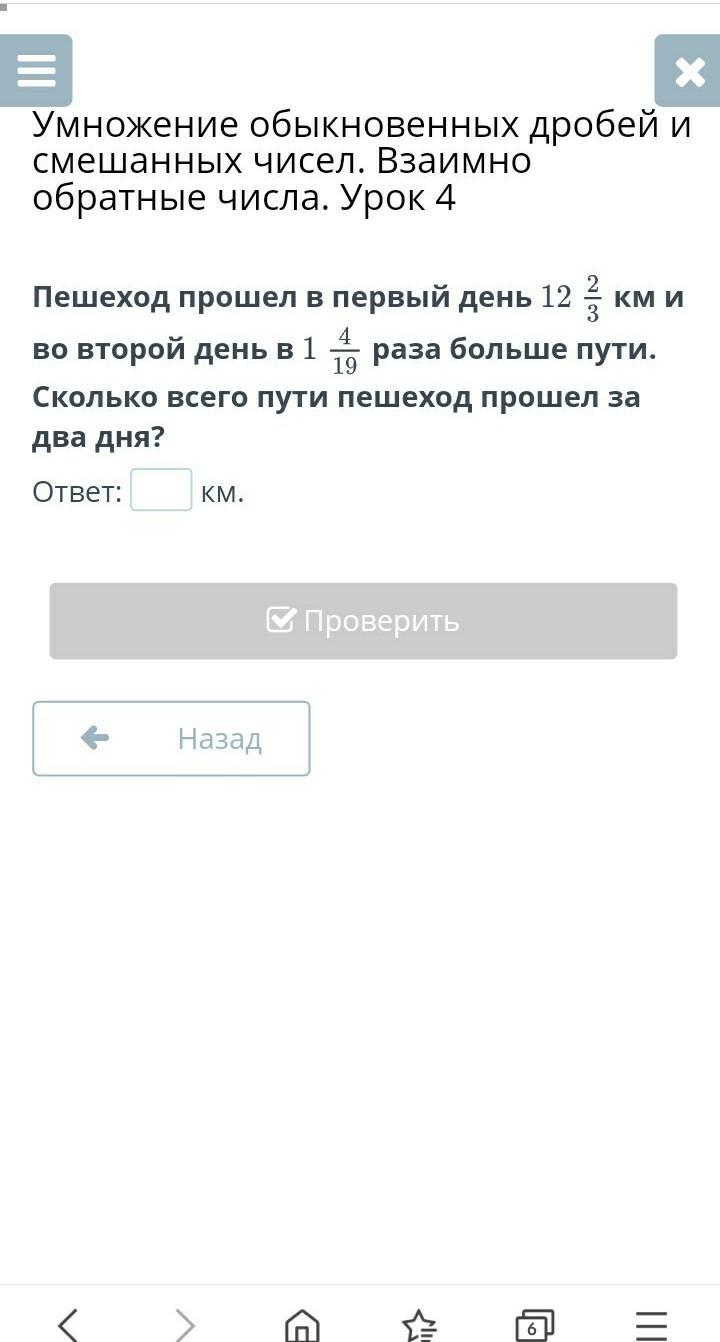Go forward in the browser toolbar
The image size is (720, 1342).
[185, 1324]
